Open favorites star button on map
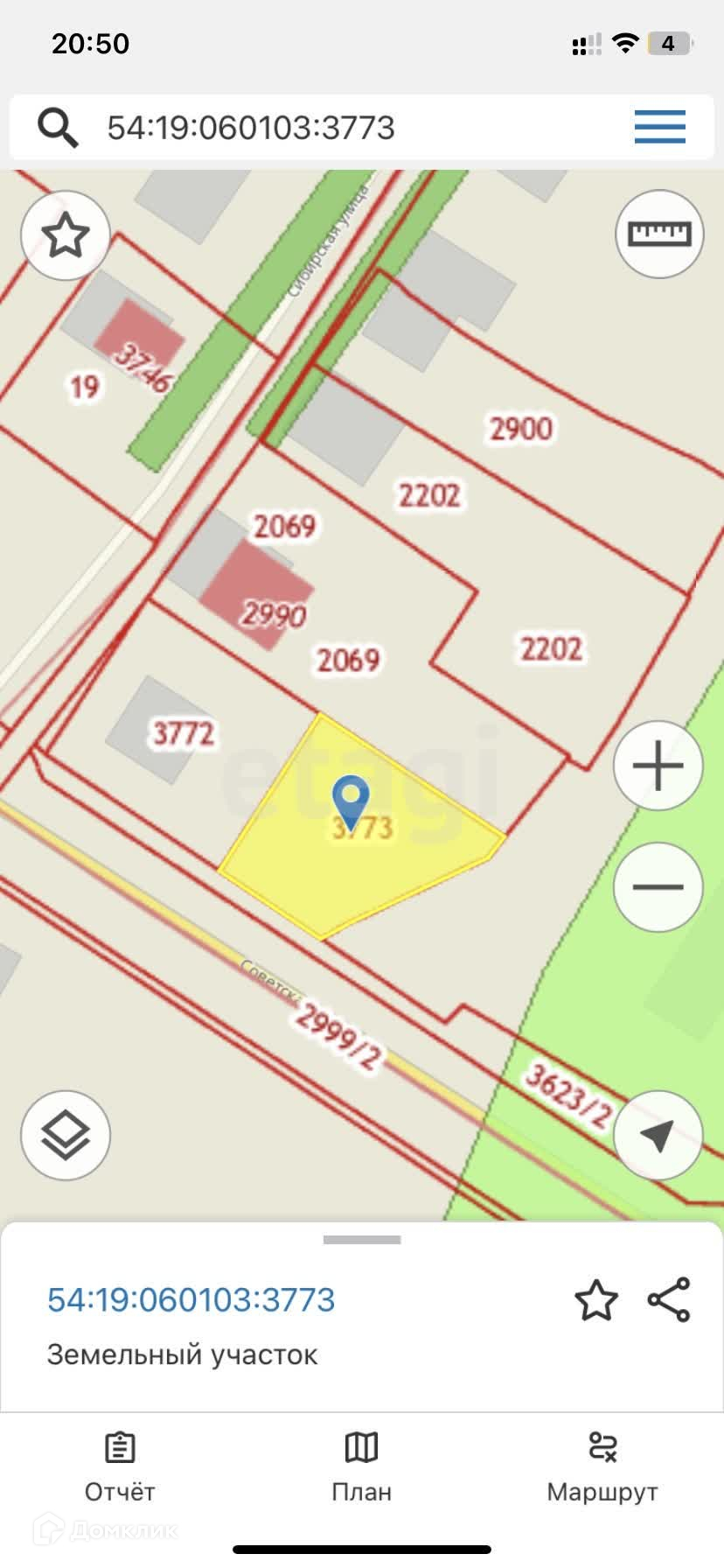This screenshot has width=724, height=1568. pyautogui.click(x=66, y=235)
